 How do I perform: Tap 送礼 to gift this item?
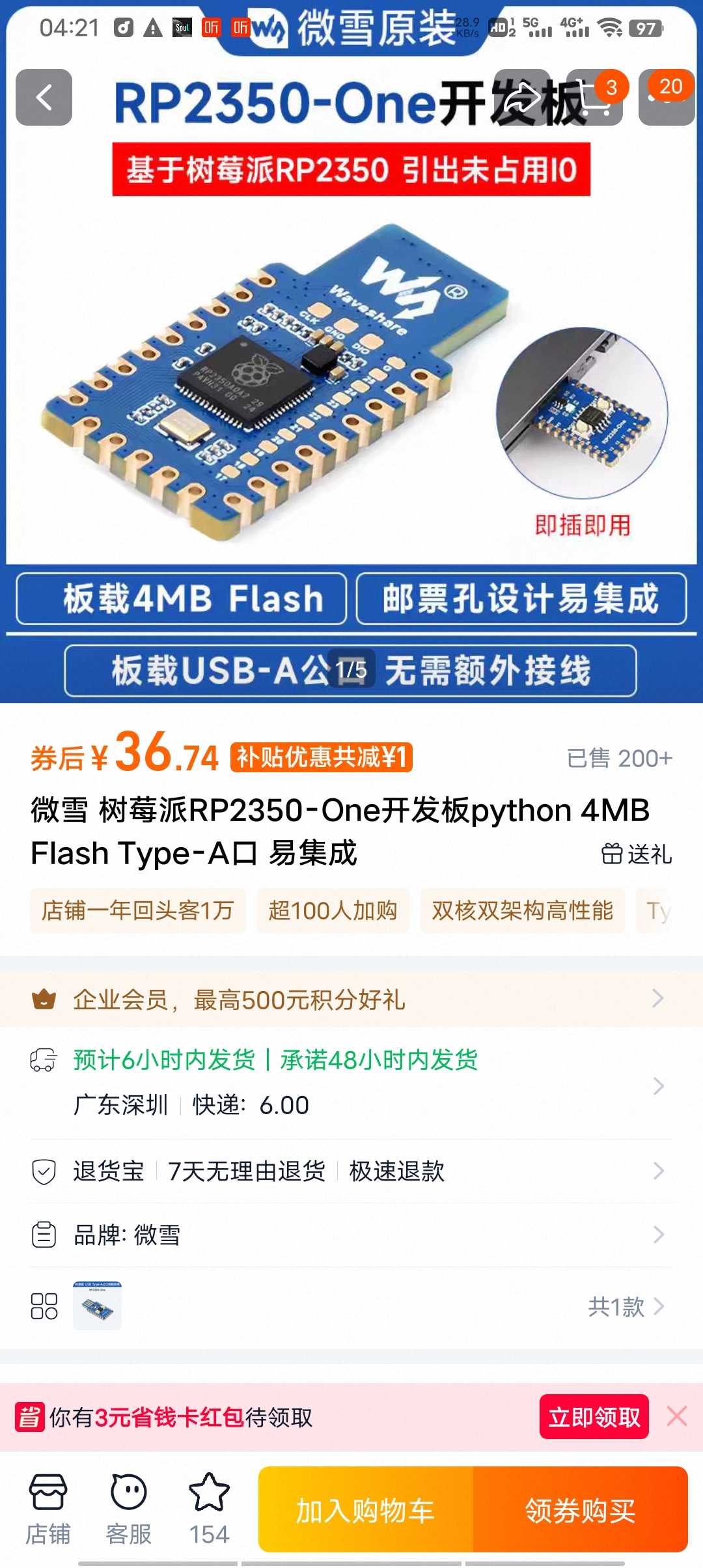pyautogui.click(x=637, y=854)
